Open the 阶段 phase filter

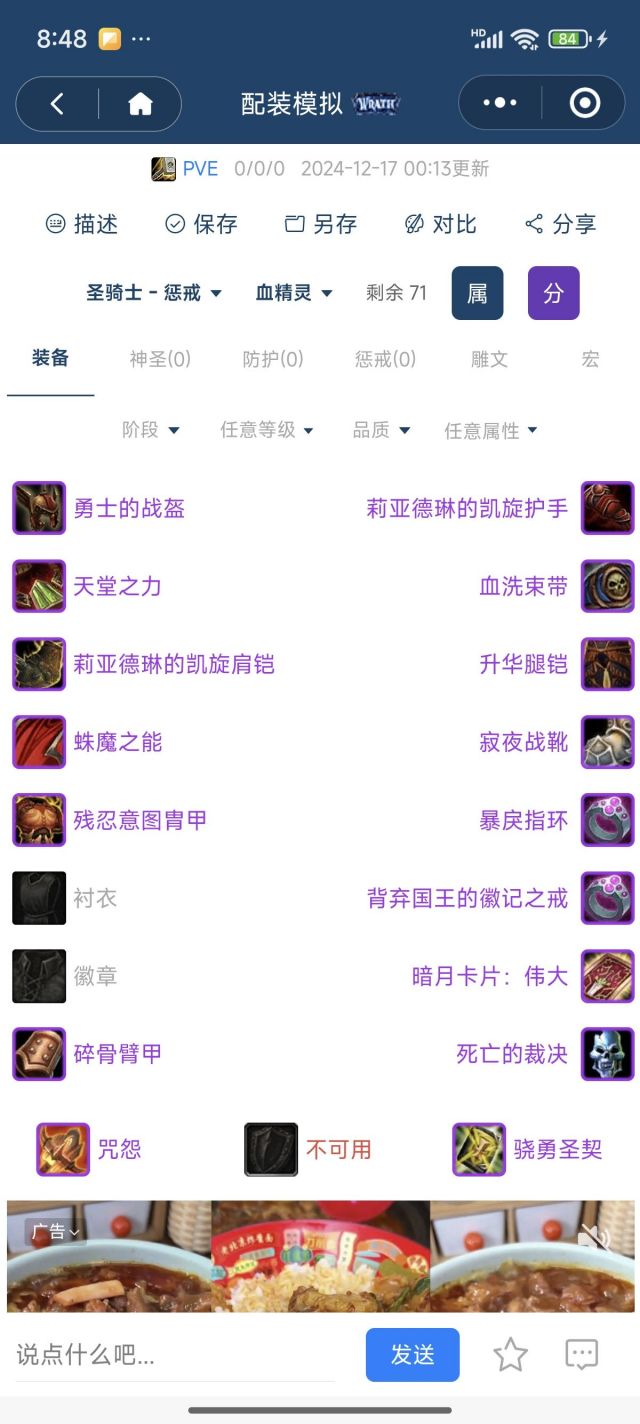tap(151, 430)
